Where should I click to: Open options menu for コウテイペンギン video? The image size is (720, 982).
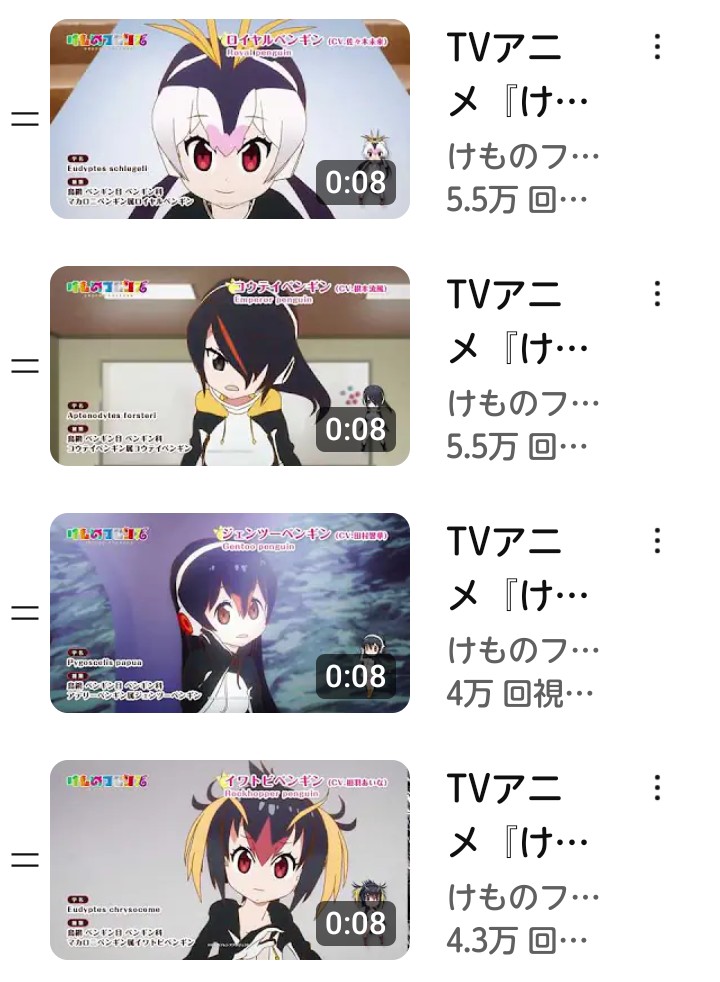click(657, 294)
